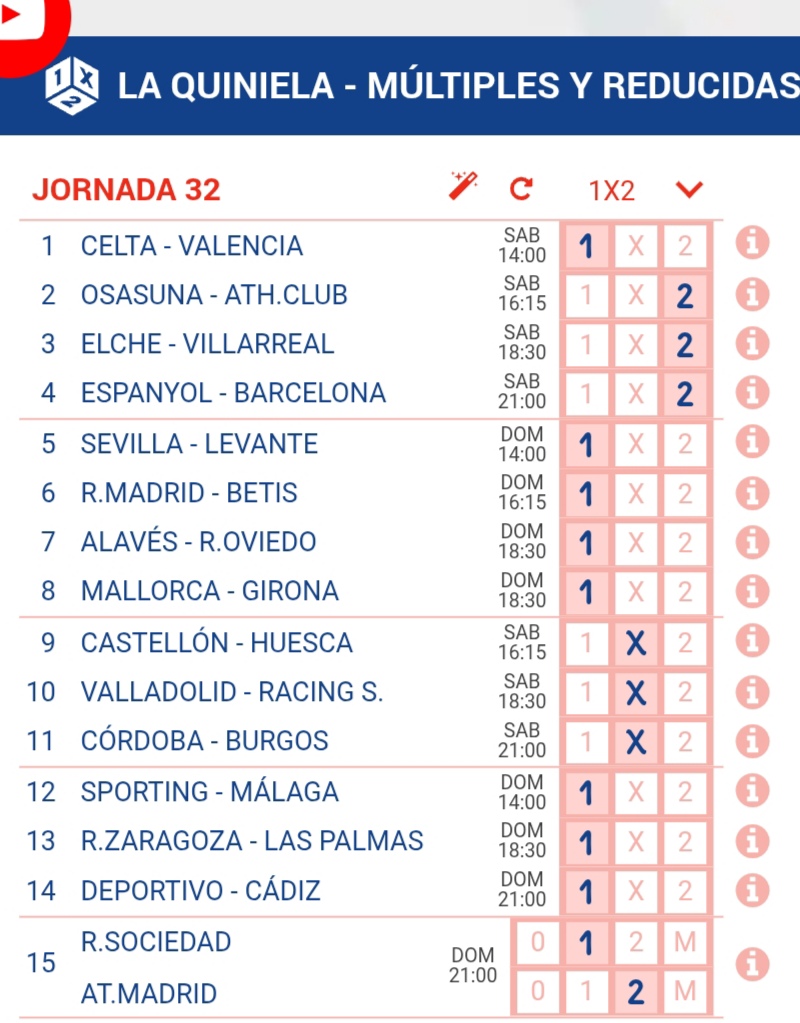800x1023 pixels.
Task: Select X for Elche - Villarreal
Action: tap(635, 345)
